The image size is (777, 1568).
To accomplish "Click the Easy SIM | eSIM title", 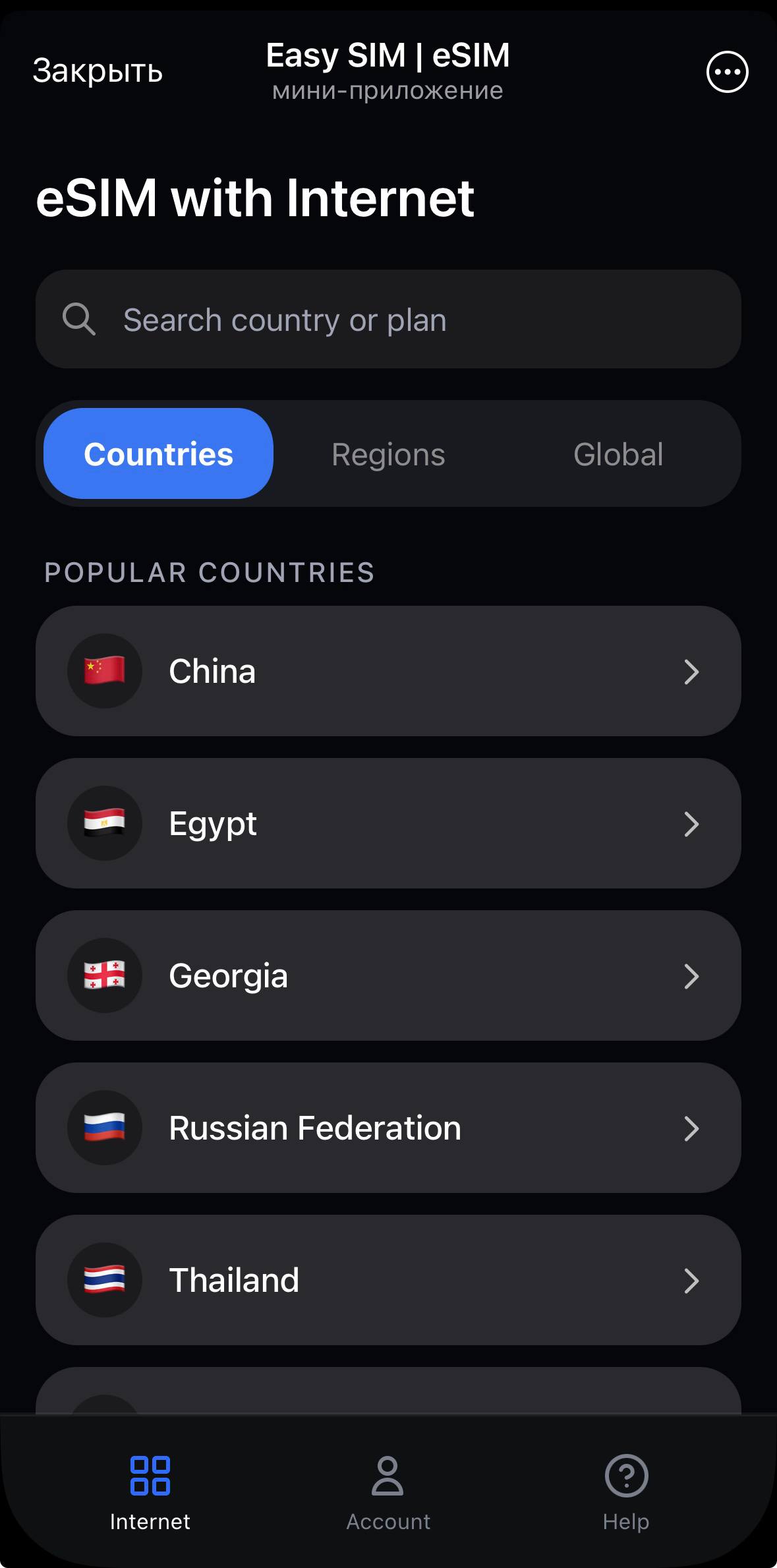I will [x=388, y=55].
